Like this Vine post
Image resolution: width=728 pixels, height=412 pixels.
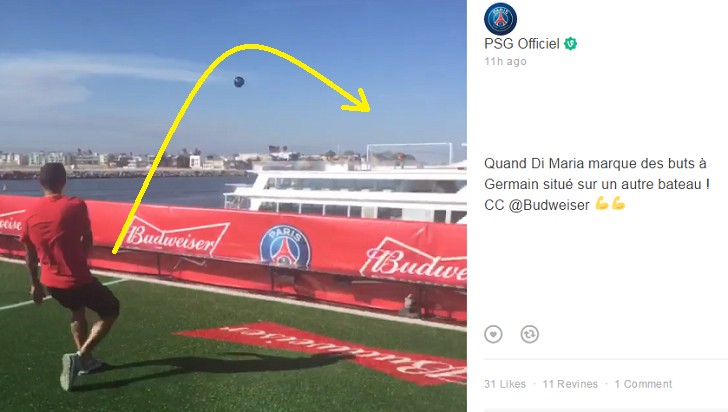[493, 334]
